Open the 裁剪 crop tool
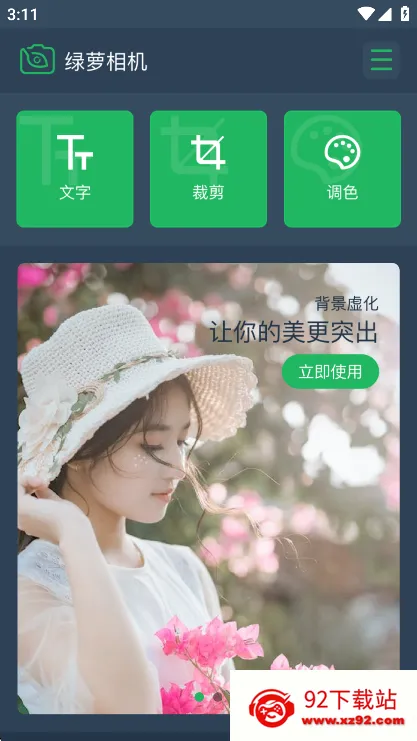This screenshot has height=741, width=417. (x=208, y=169)
